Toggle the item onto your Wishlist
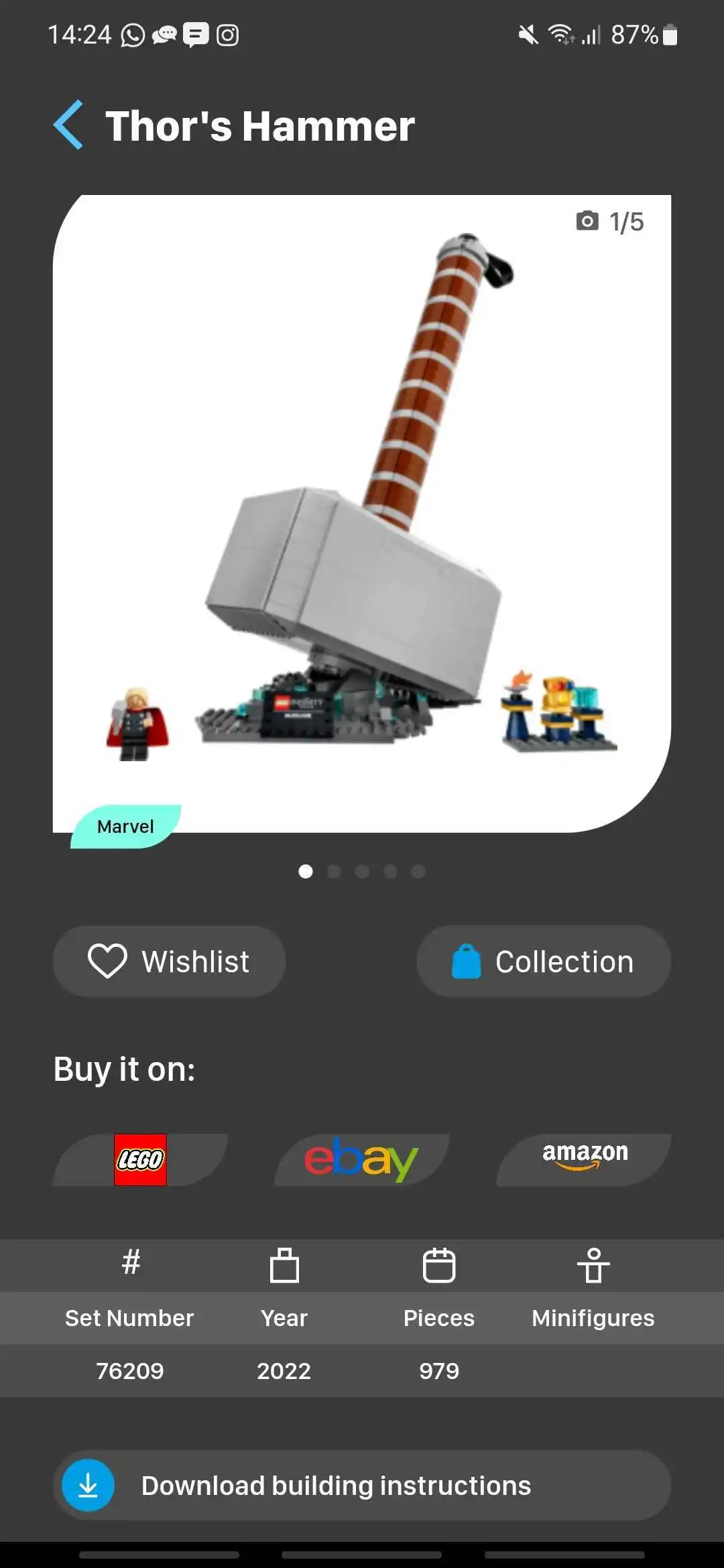This screenshot has width=724, height=1568. pyautogui.click(x=169, y=961)
